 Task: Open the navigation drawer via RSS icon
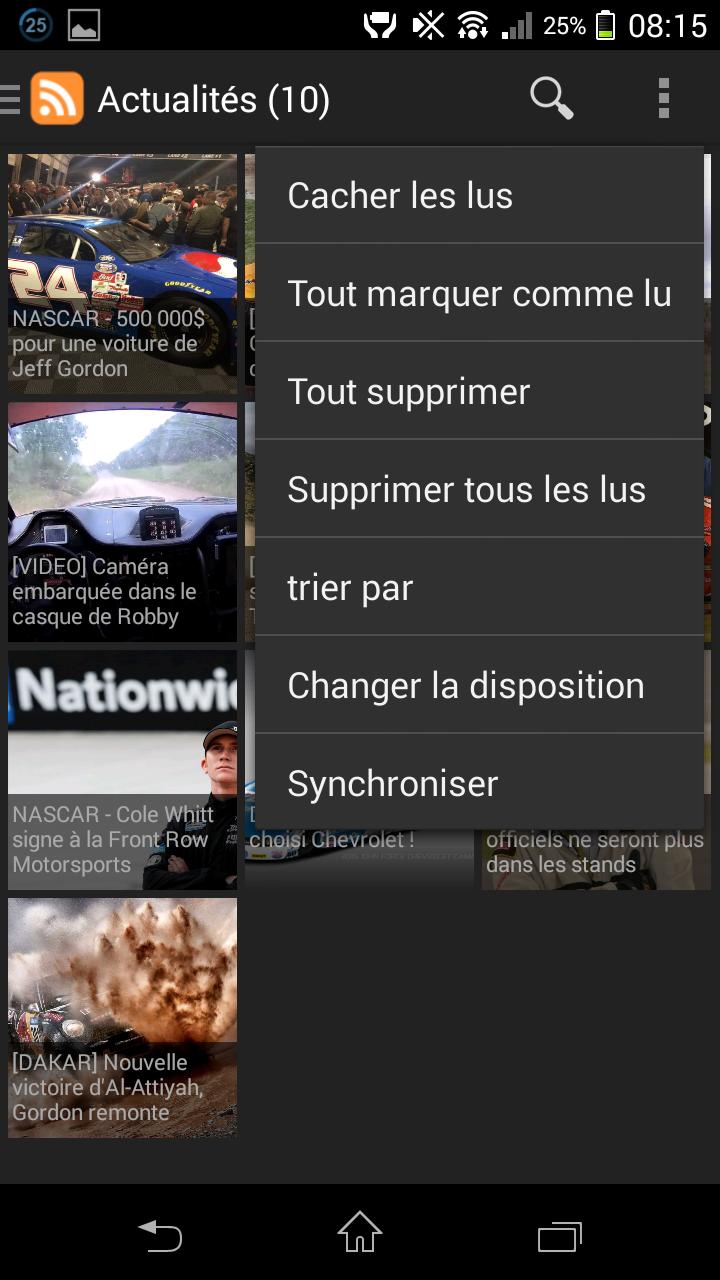coord(56,99)
